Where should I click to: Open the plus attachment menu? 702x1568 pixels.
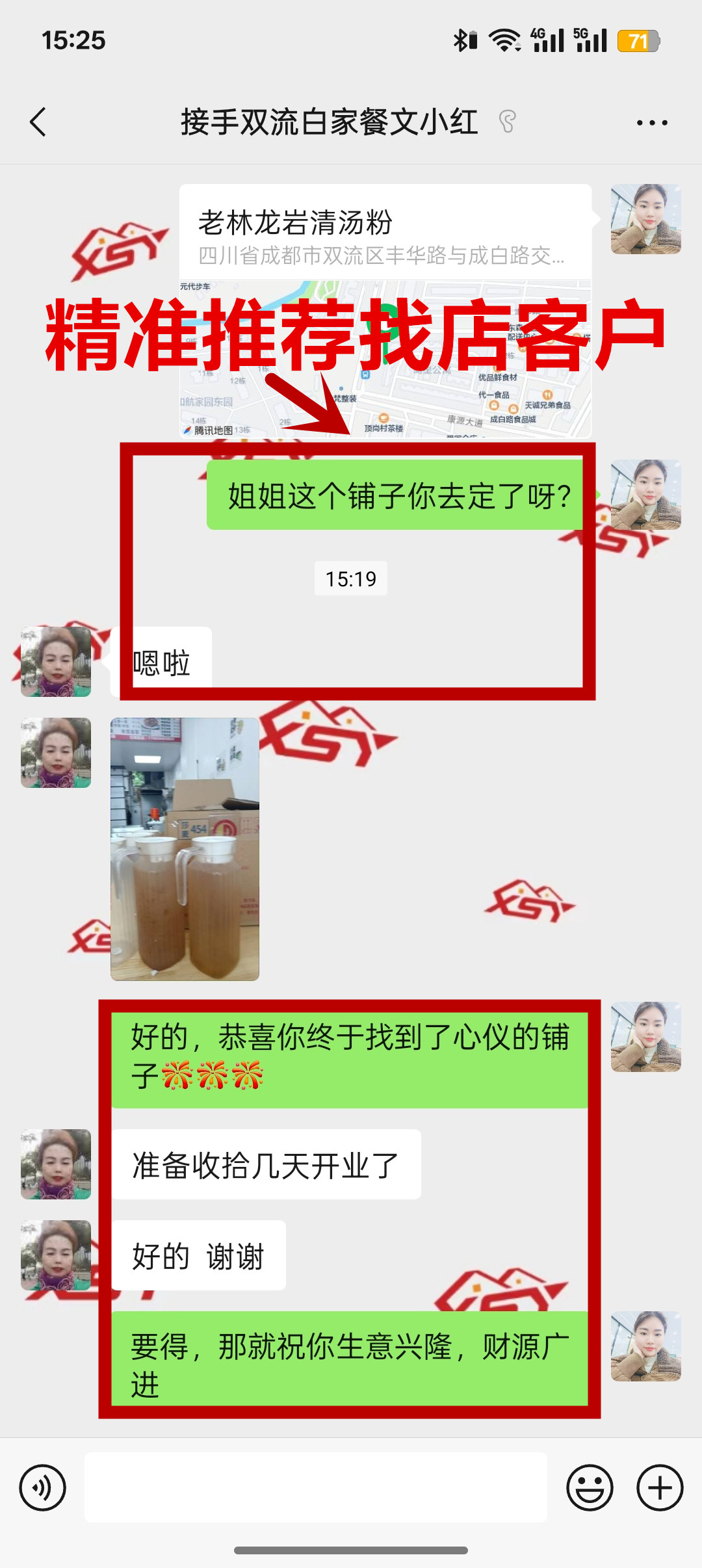point(659,1487)
